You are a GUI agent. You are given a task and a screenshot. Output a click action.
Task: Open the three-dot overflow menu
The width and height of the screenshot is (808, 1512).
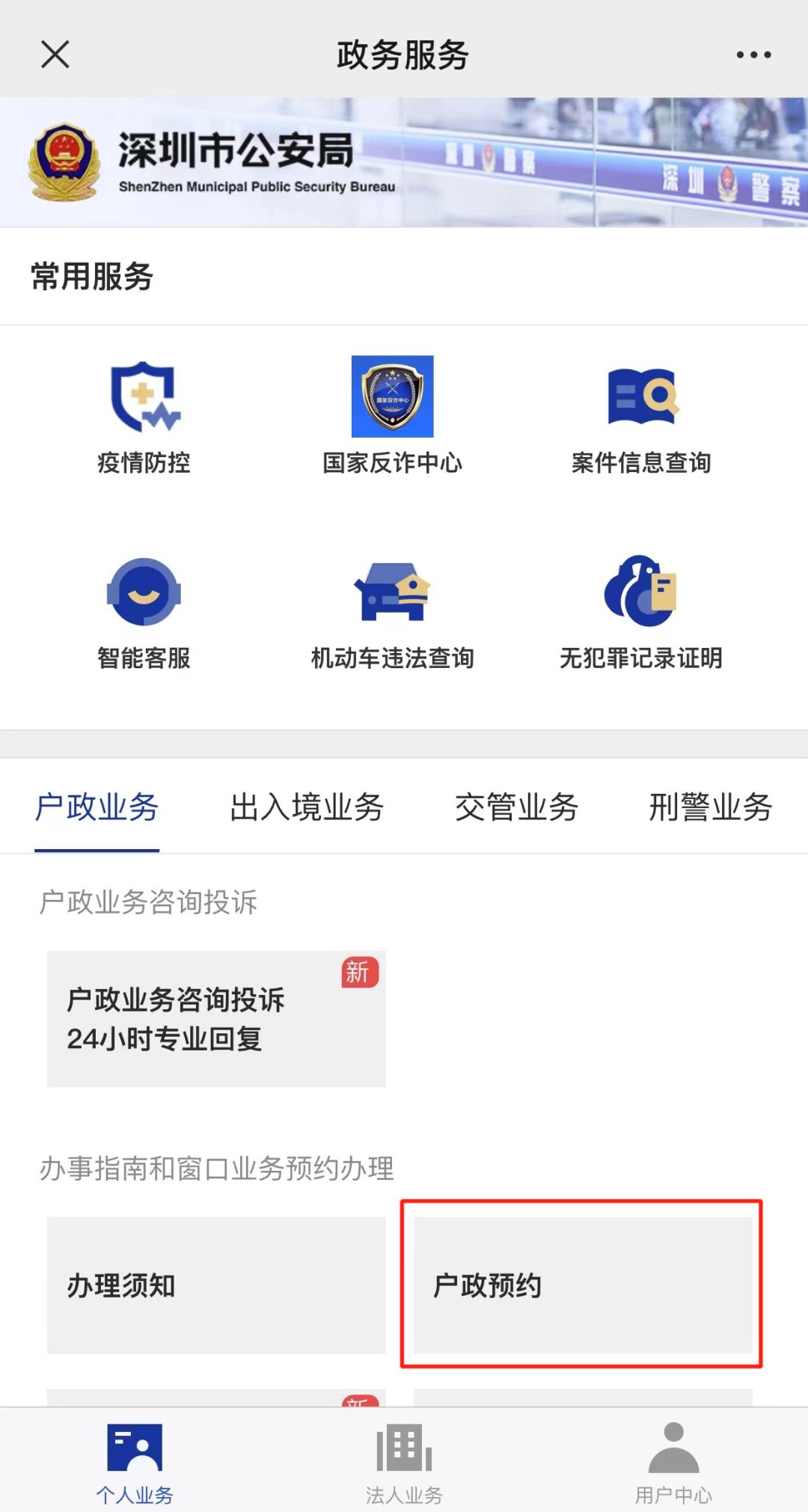click(x=753, y=55)
